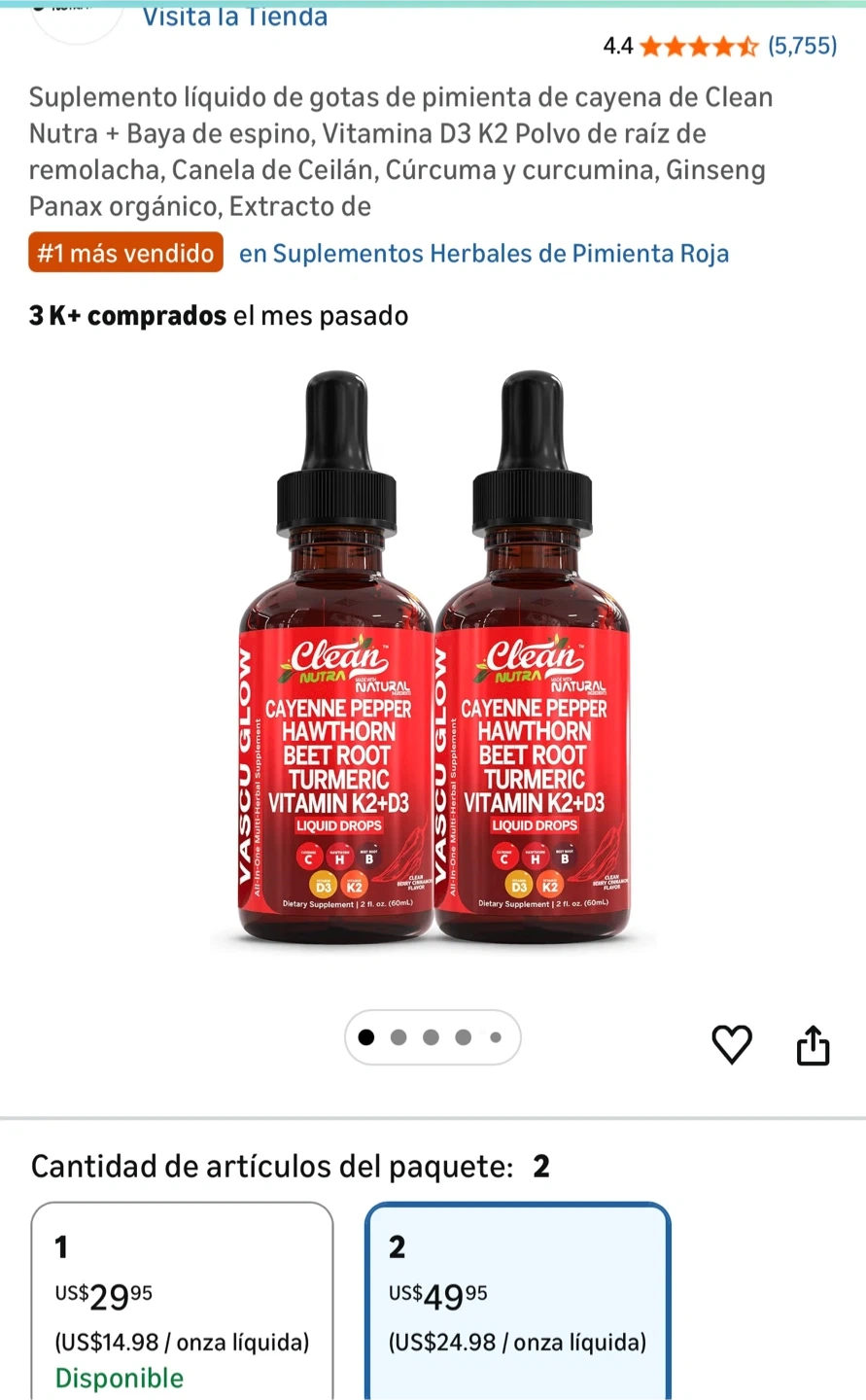View the 5,755 customer ratings
Screen dimensions: 866x1400
[x=802, y=46]
